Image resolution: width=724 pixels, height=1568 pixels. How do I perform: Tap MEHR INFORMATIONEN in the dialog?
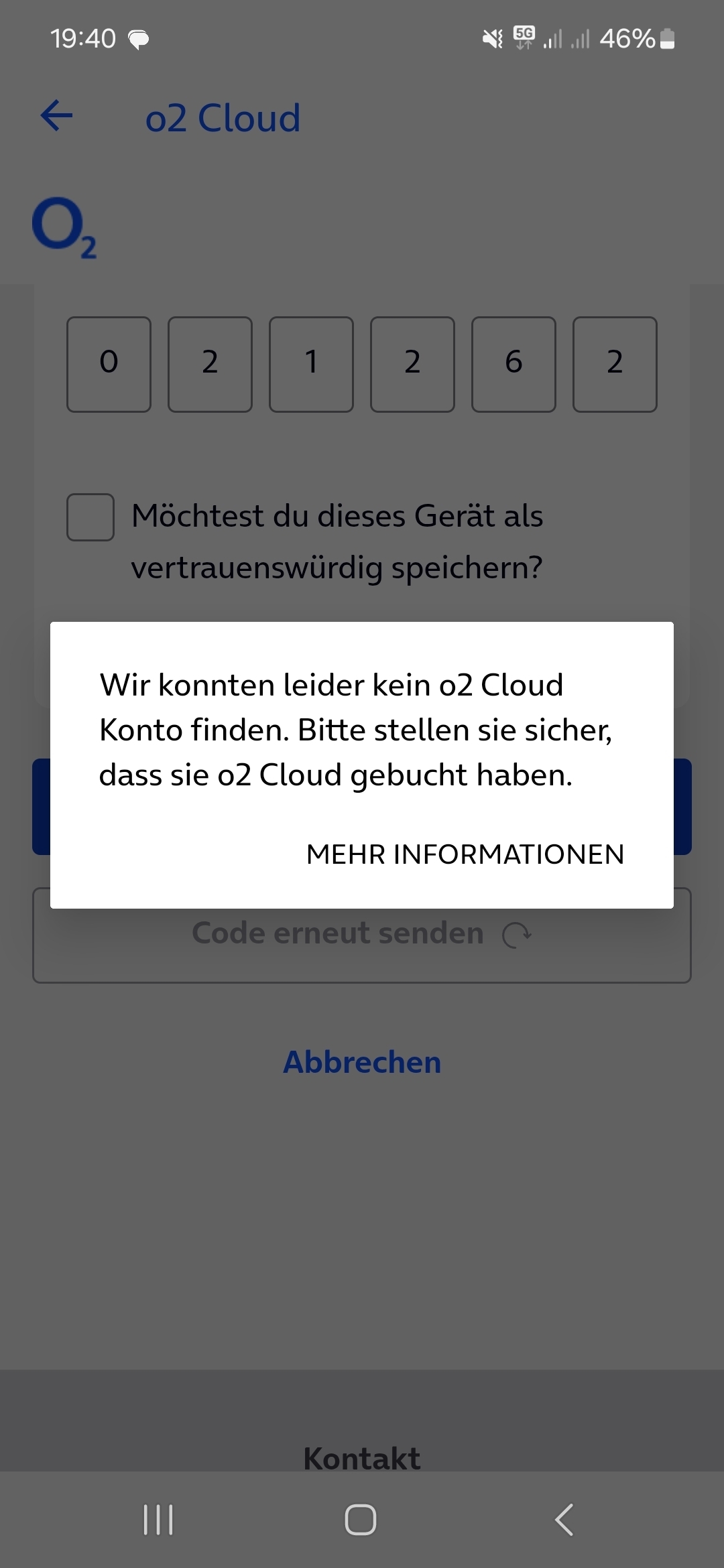[465, 854]
